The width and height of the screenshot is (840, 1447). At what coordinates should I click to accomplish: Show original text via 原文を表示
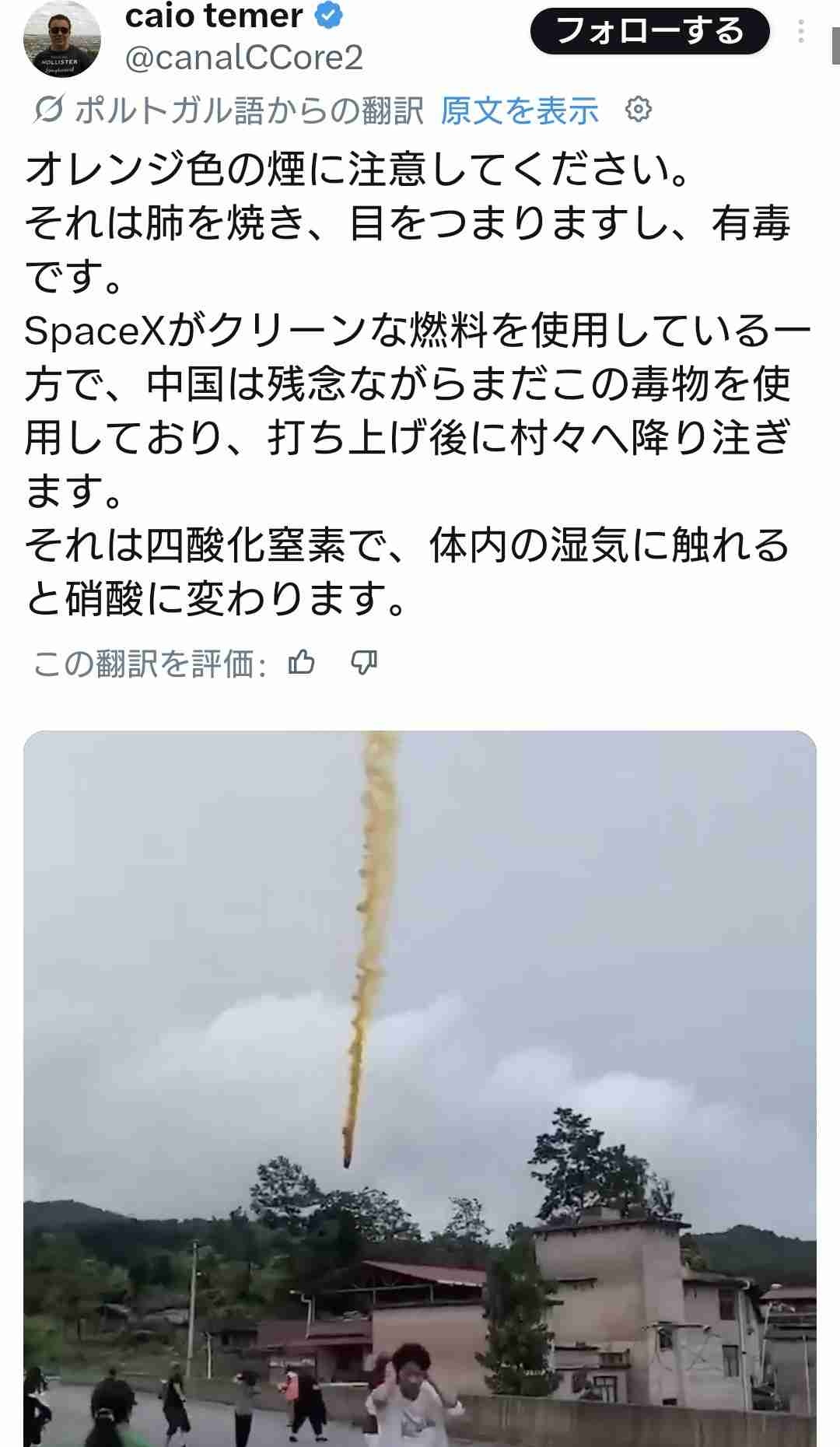click(x=520, y=111)
